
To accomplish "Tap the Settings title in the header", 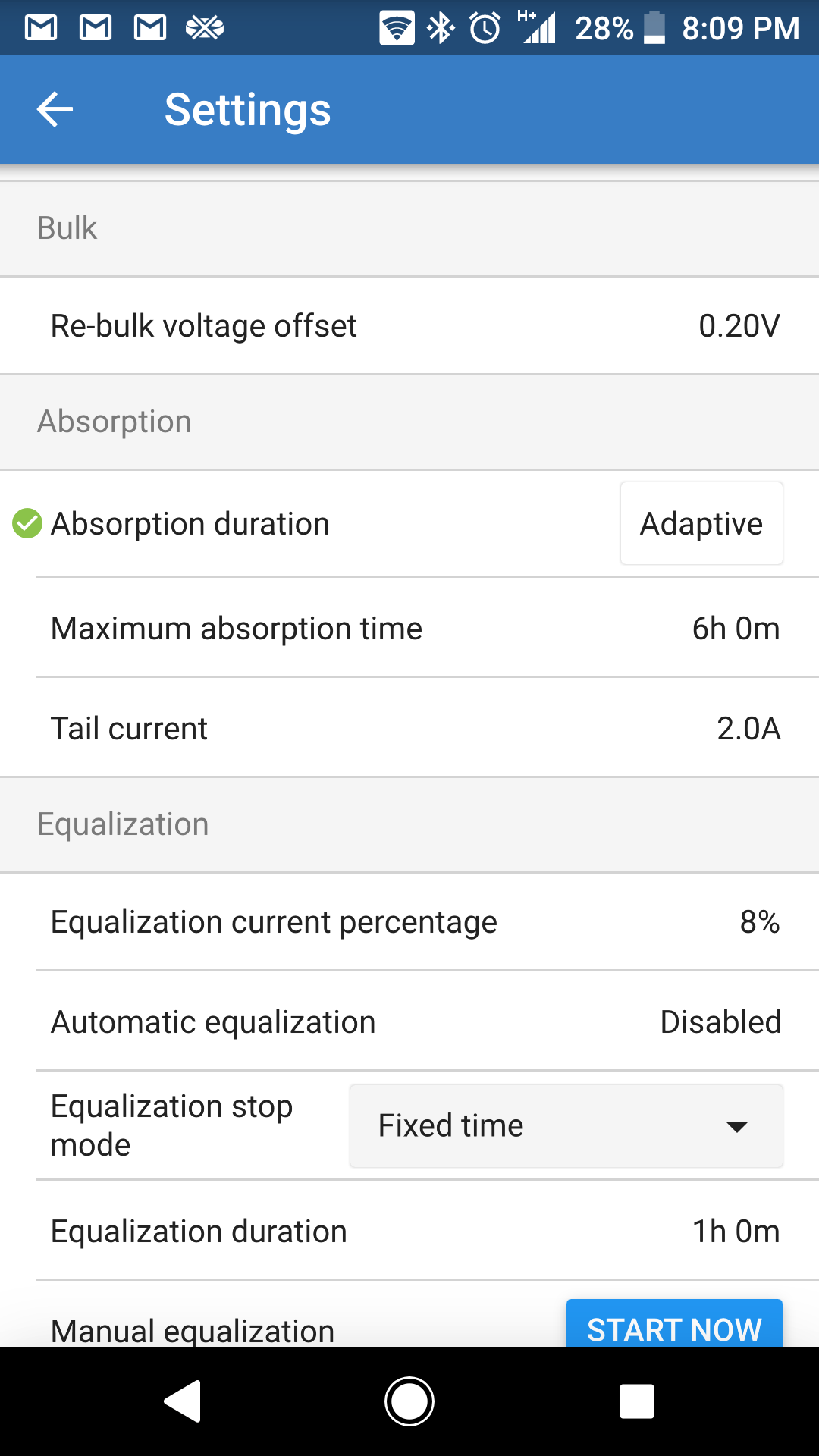I will 247,109.
